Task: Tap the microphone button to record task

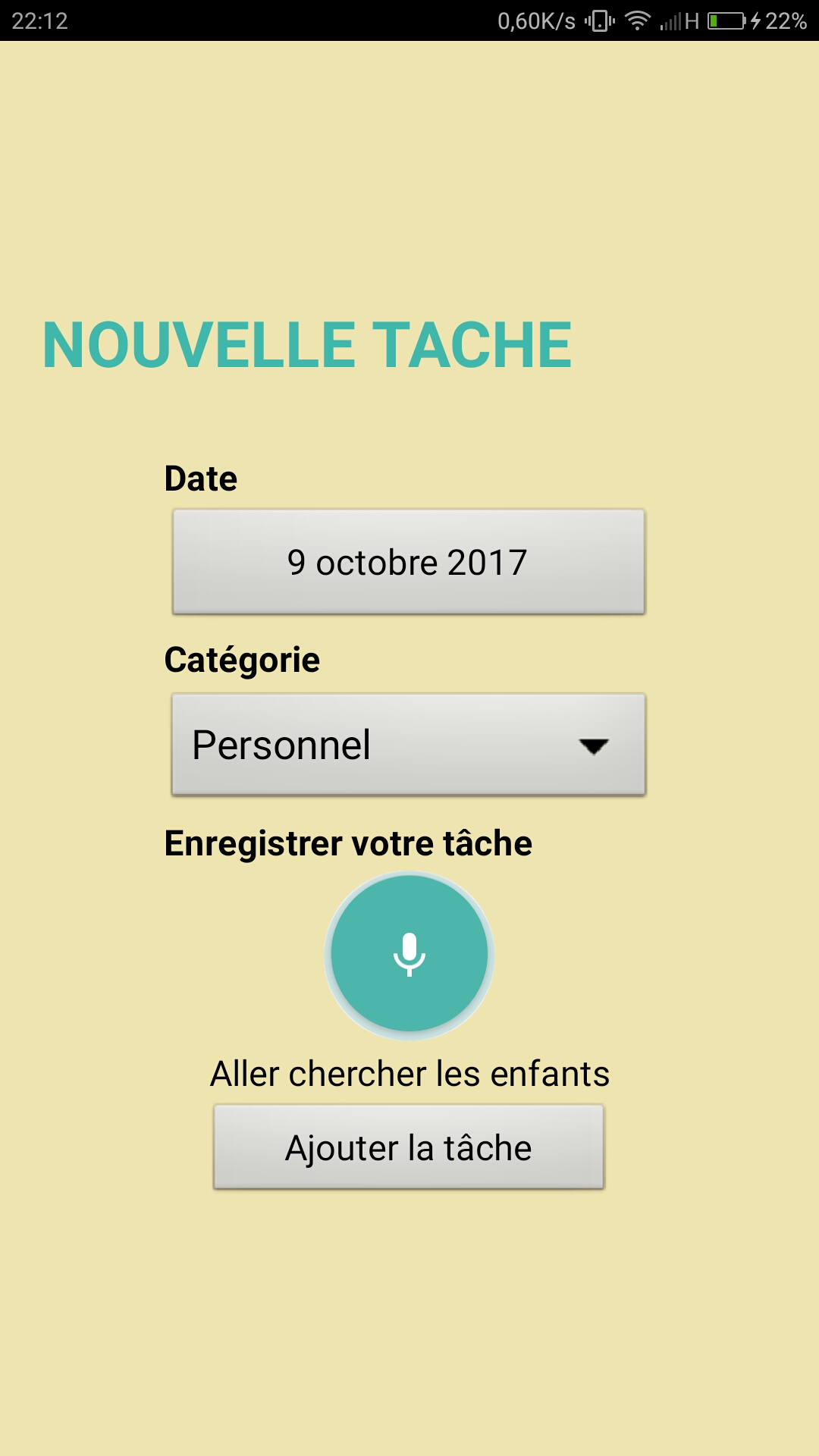Action: click(409, 954)
